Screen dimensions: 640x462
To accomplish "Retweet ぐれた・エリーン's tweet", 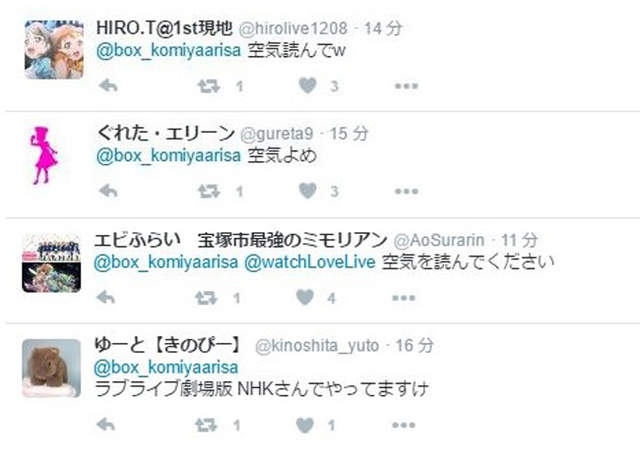I will 209,191.
